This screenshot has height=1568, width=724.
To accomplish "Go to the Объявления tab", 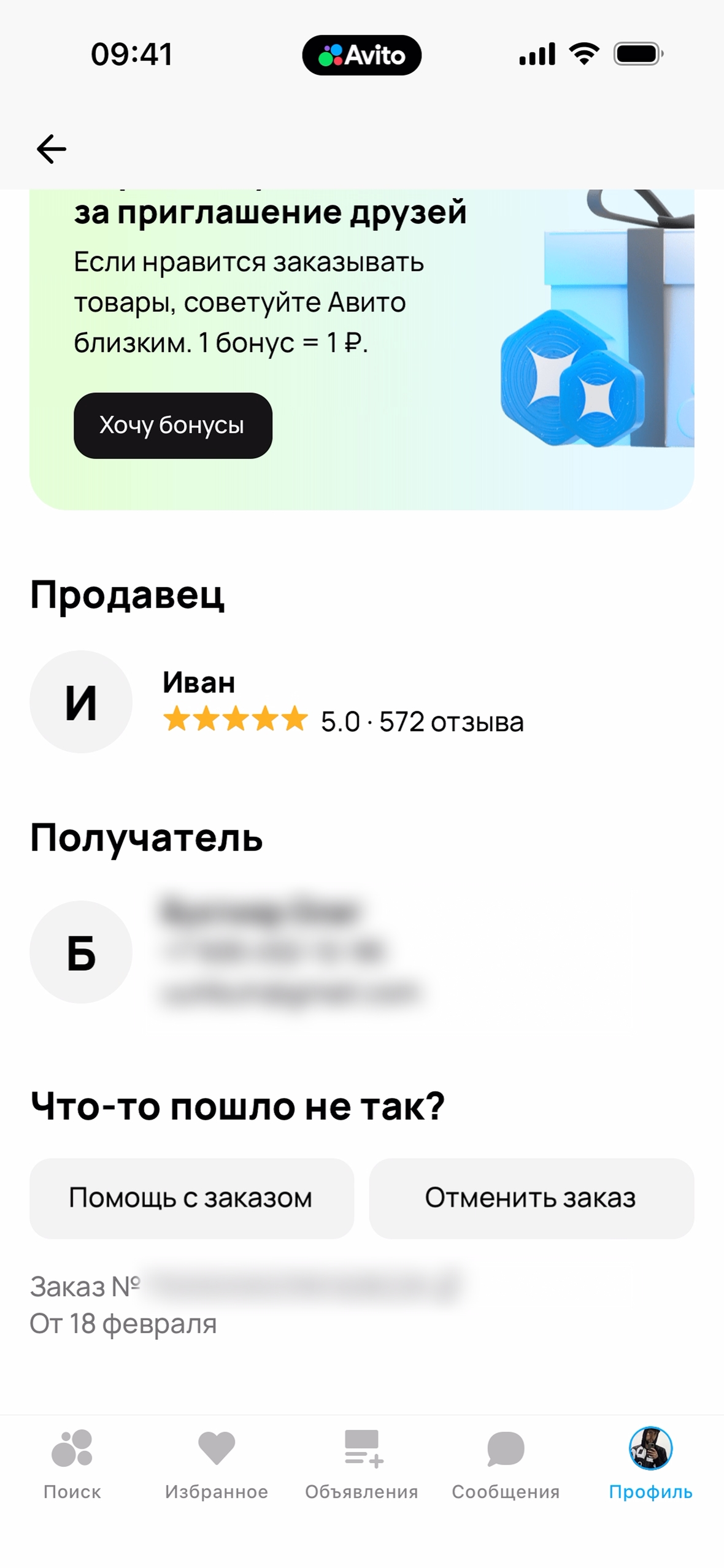I will [x=361, y=1463].
